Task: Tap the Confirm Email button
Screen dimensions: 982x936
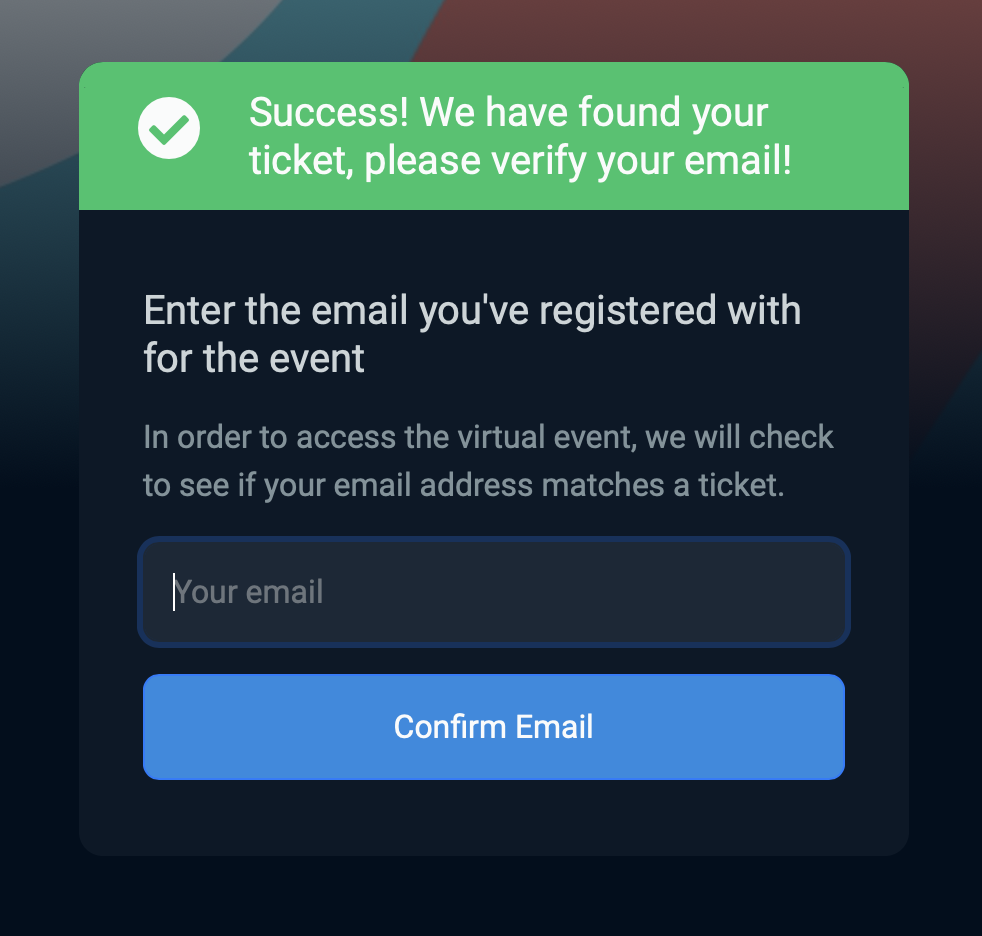Action: coord(494,727)
